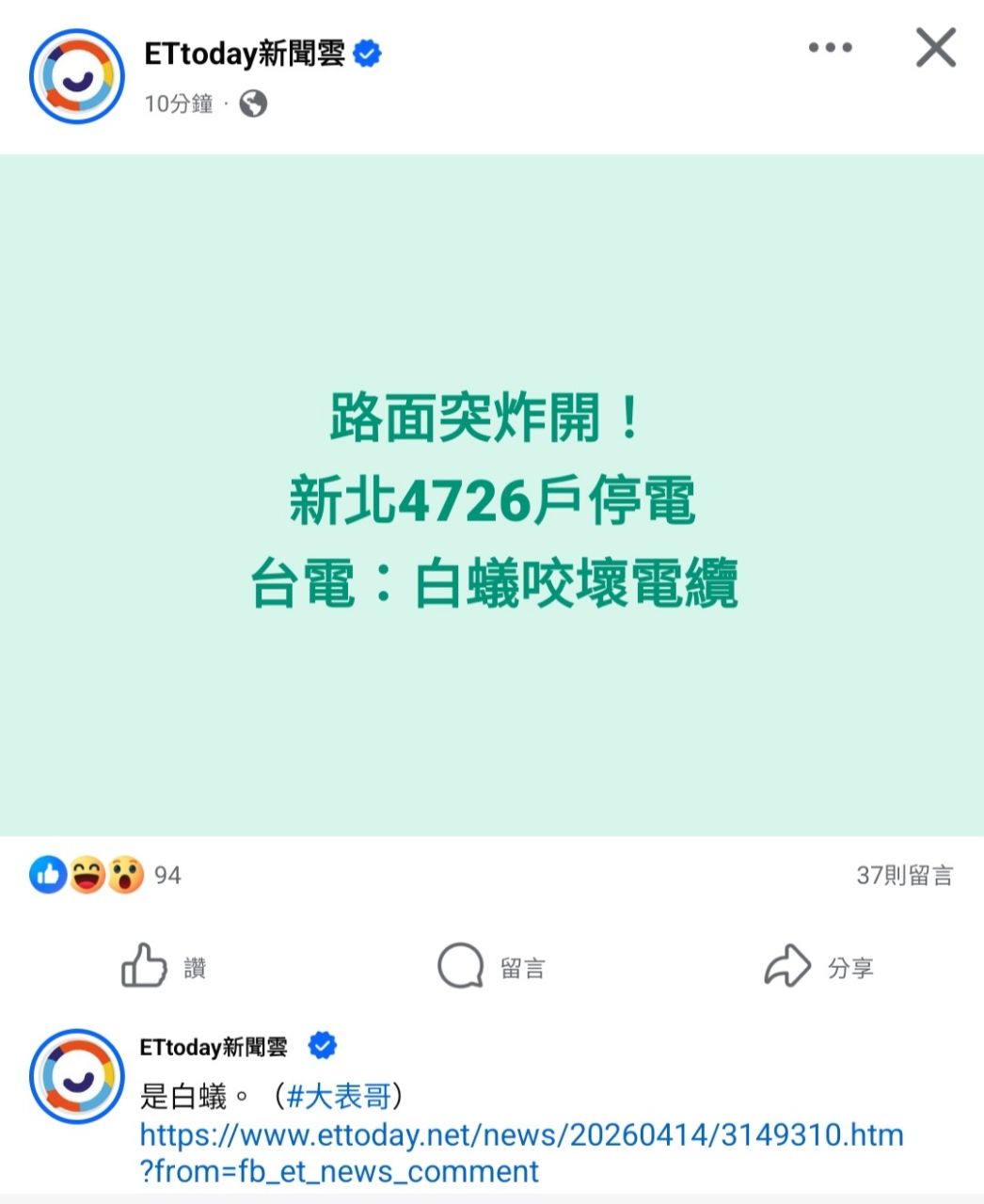Like the post with the 讚 button
Screen dimensions: 984x1204
(164, 966)
